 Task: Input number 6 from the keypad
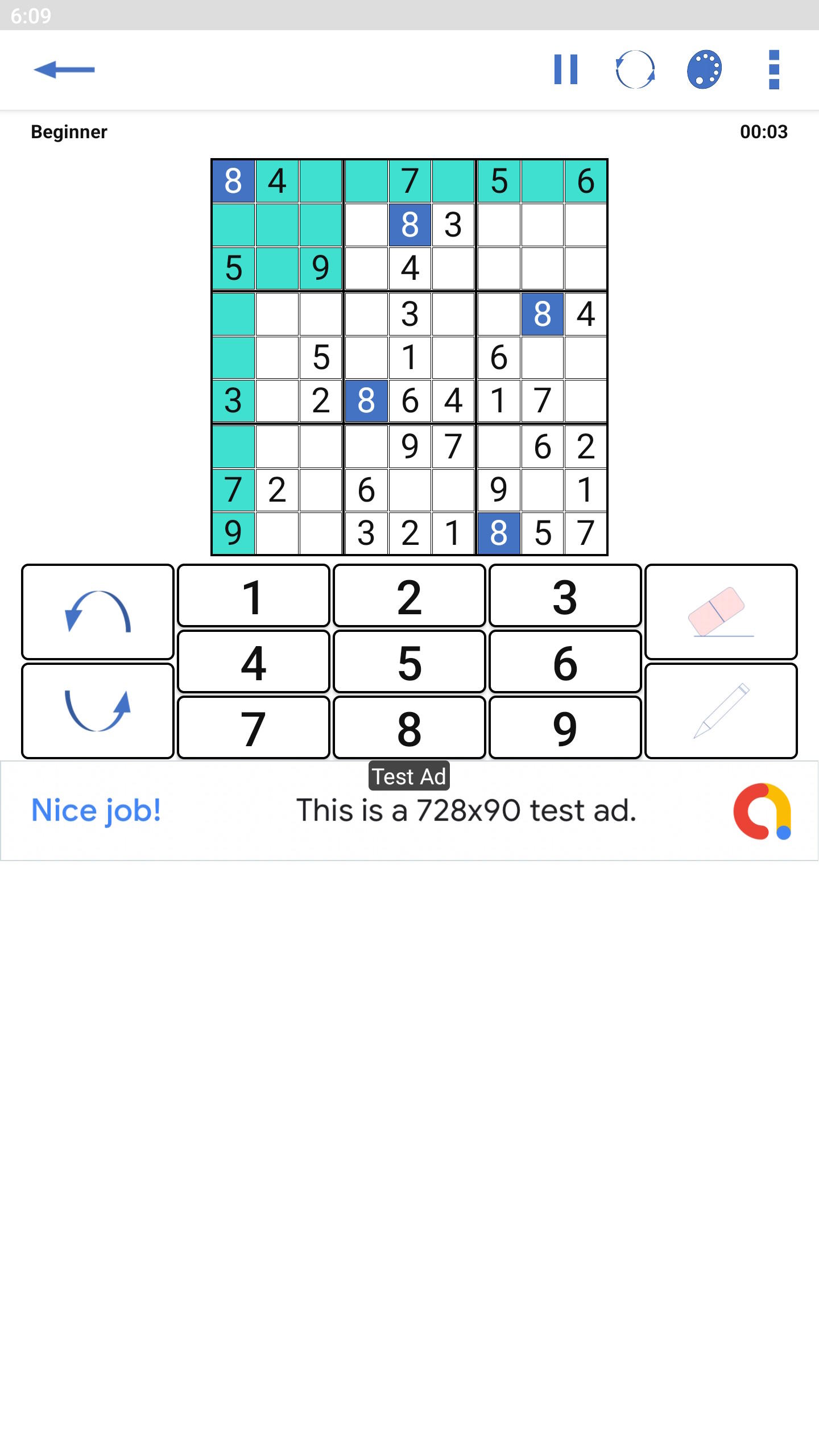[565, 662]
